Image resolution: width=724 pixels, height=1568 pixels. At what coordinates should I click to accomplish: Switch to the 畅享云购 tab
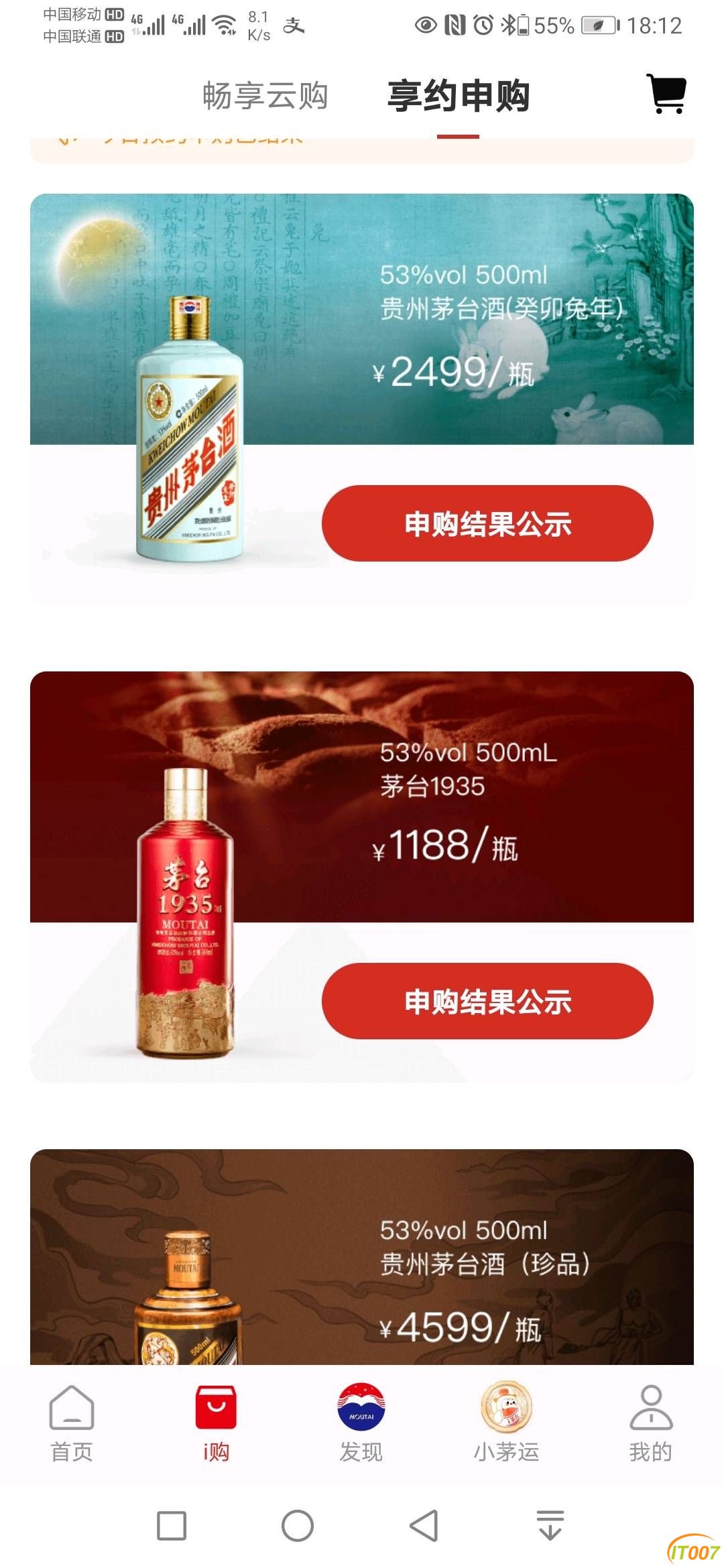click(x=265, y=96)
